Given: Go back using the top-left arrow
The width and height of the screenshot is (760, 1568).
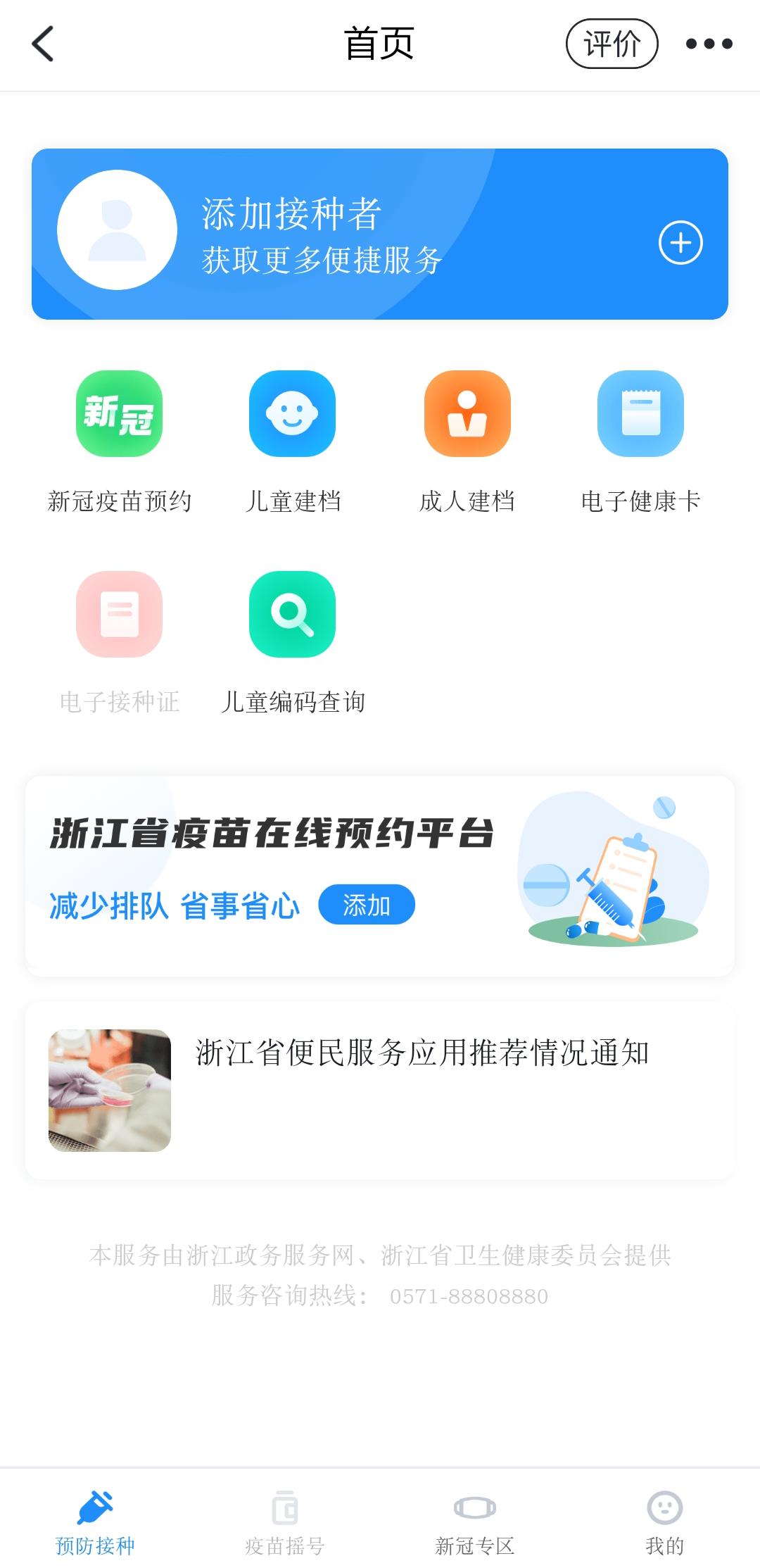Looking at the screenshot, I should pos(43,44).
